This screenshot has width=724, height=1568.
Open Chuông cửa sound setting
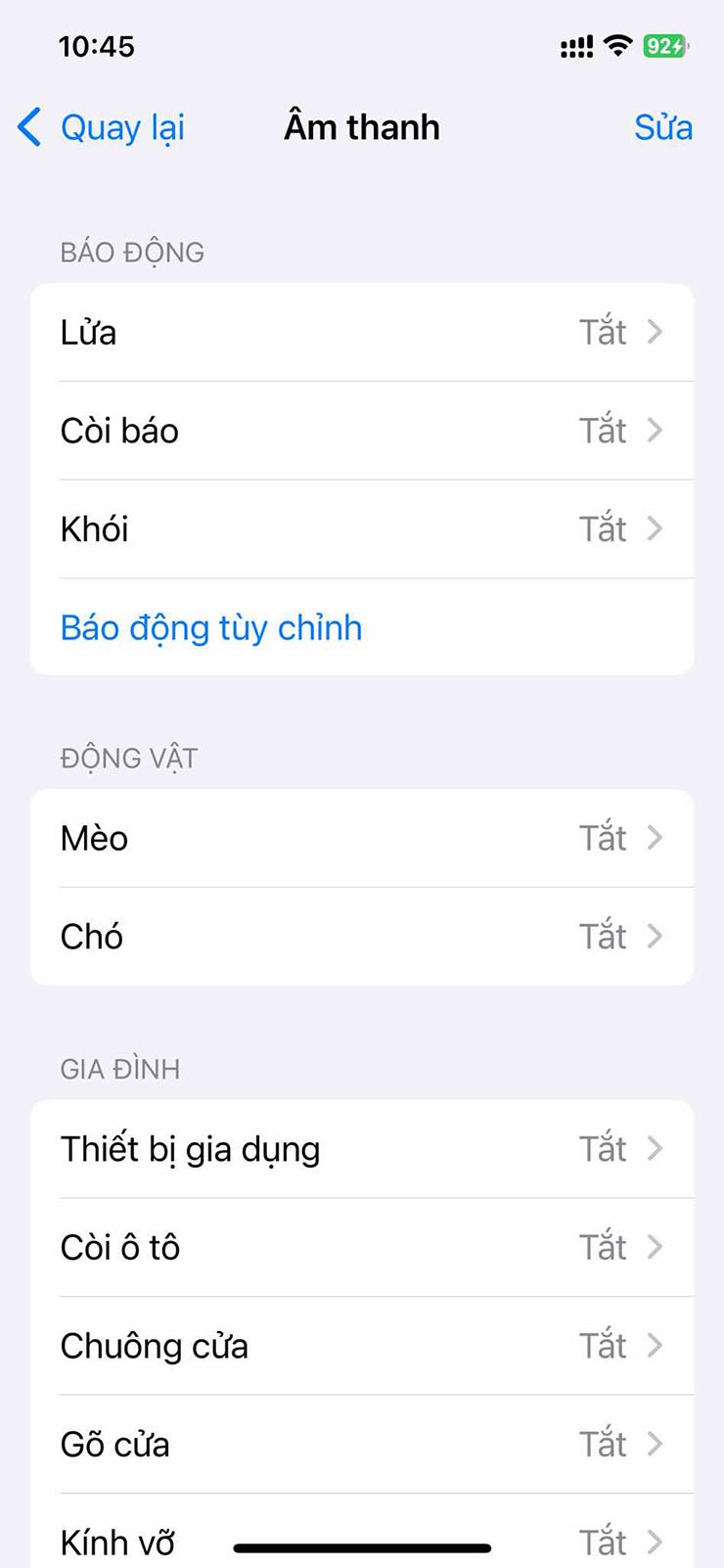(x=362, y=1346)
